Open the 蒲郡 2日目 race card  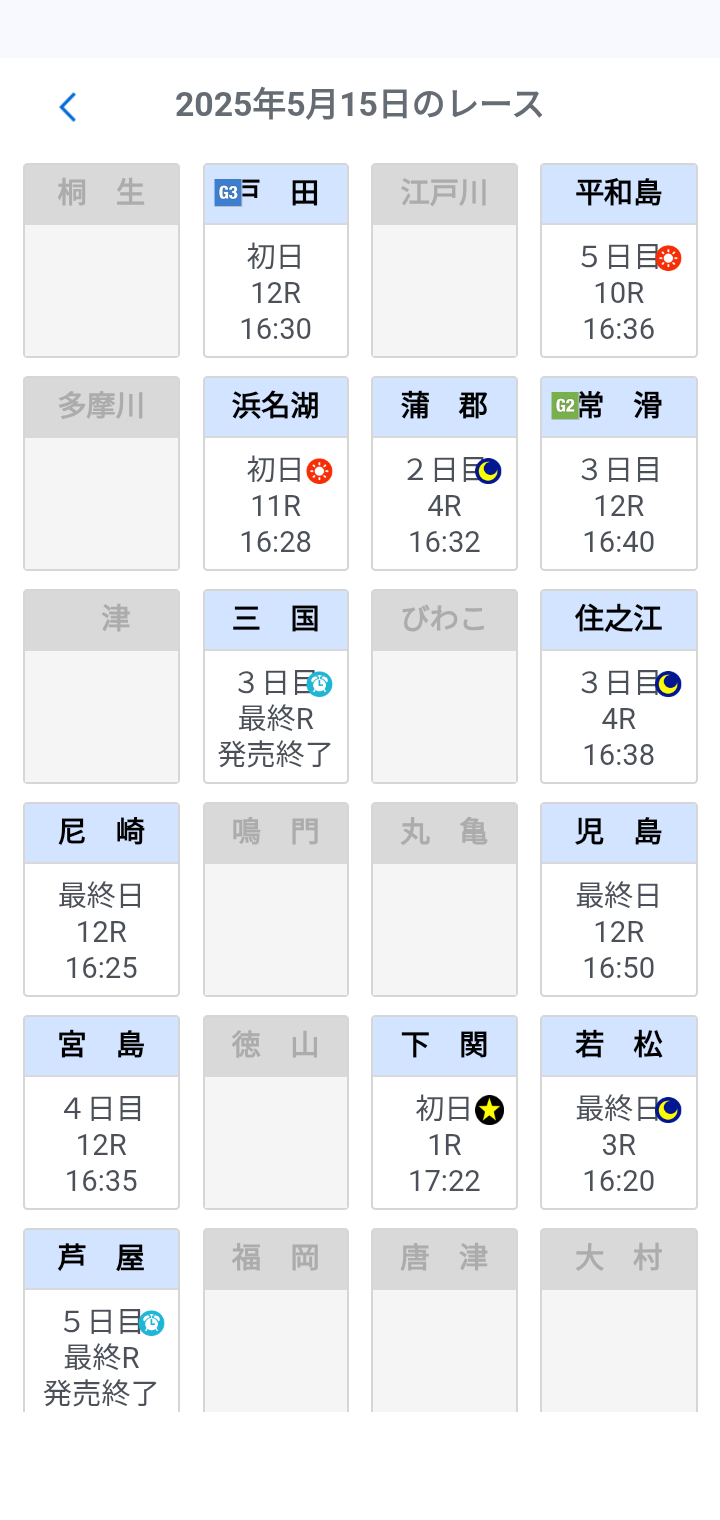(x=444, y=474)
